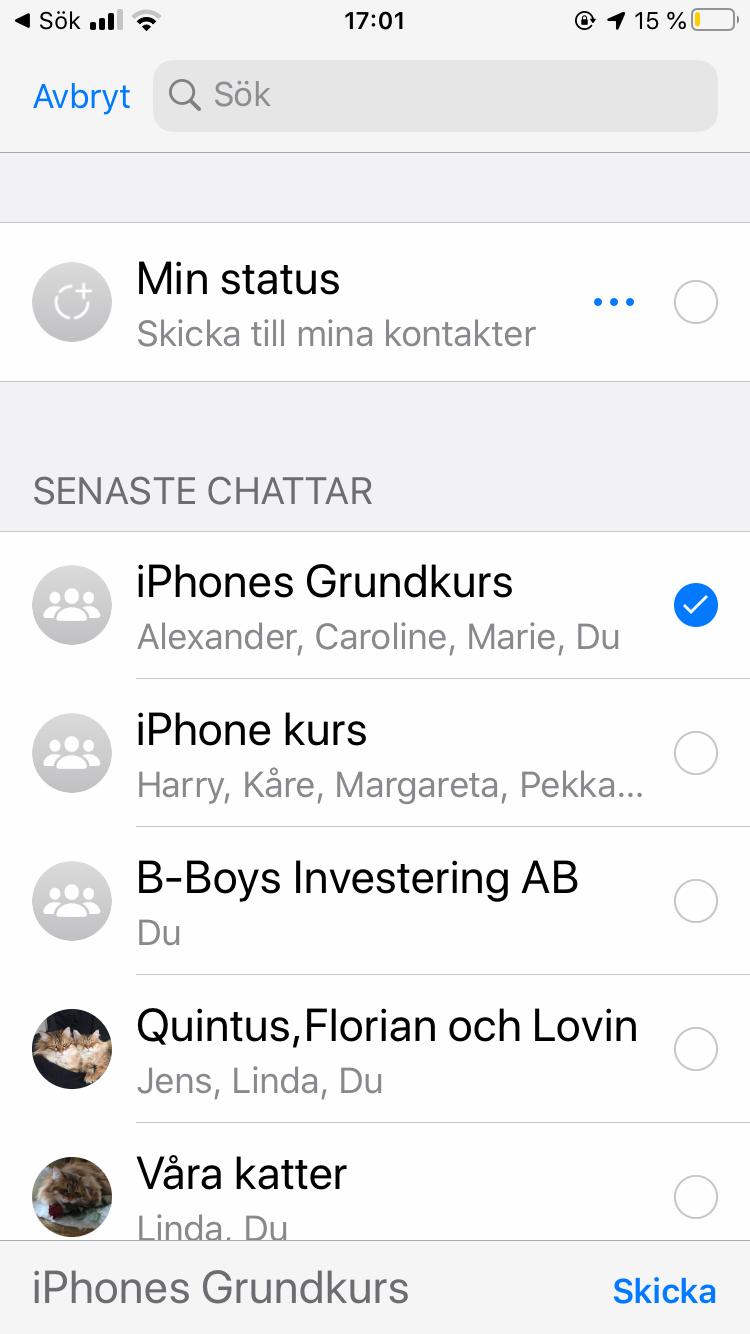The width and height of the screenshot is (750, 1334).
Task: Choose Quintus,Florian och Lovin chat
Action: click(695, 1049)
